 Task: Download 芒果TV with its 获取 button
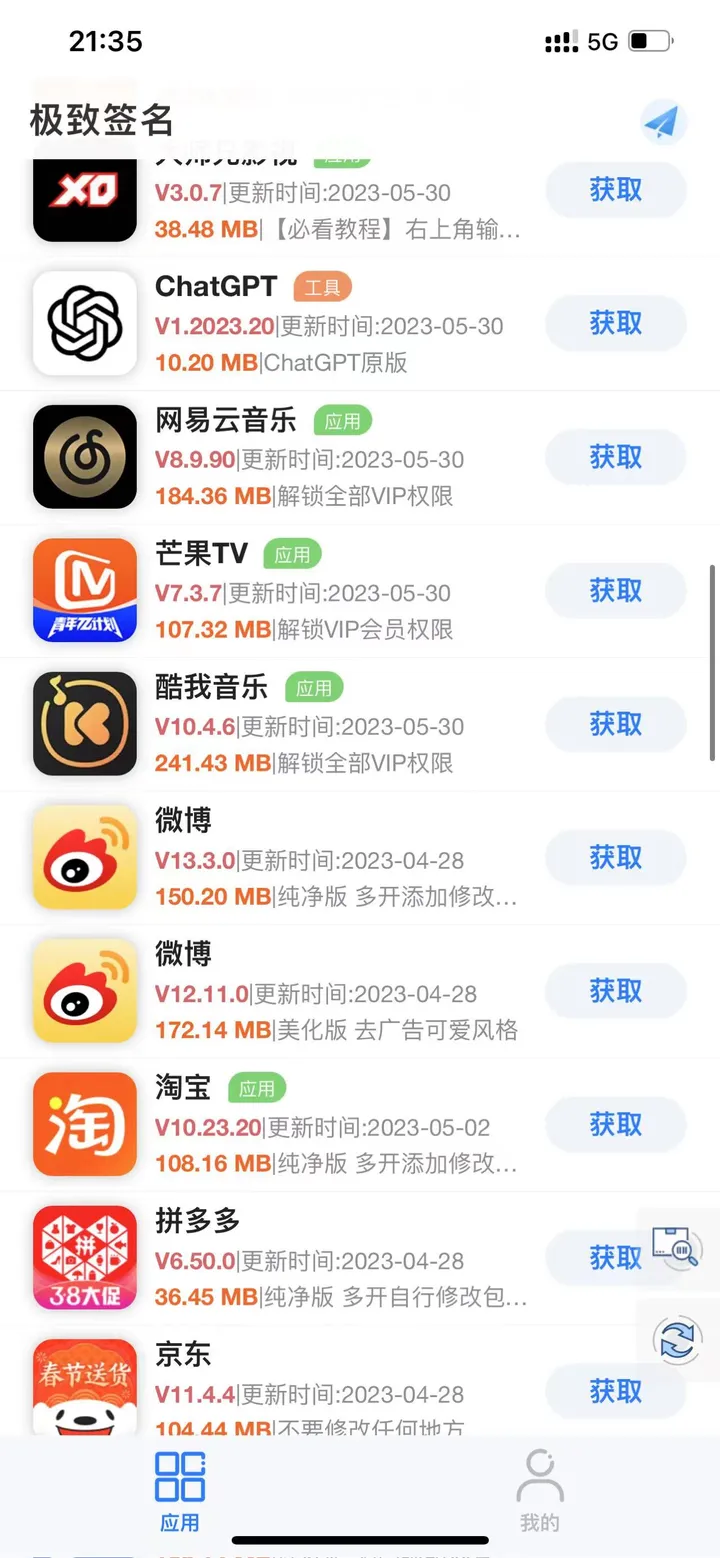615,590
